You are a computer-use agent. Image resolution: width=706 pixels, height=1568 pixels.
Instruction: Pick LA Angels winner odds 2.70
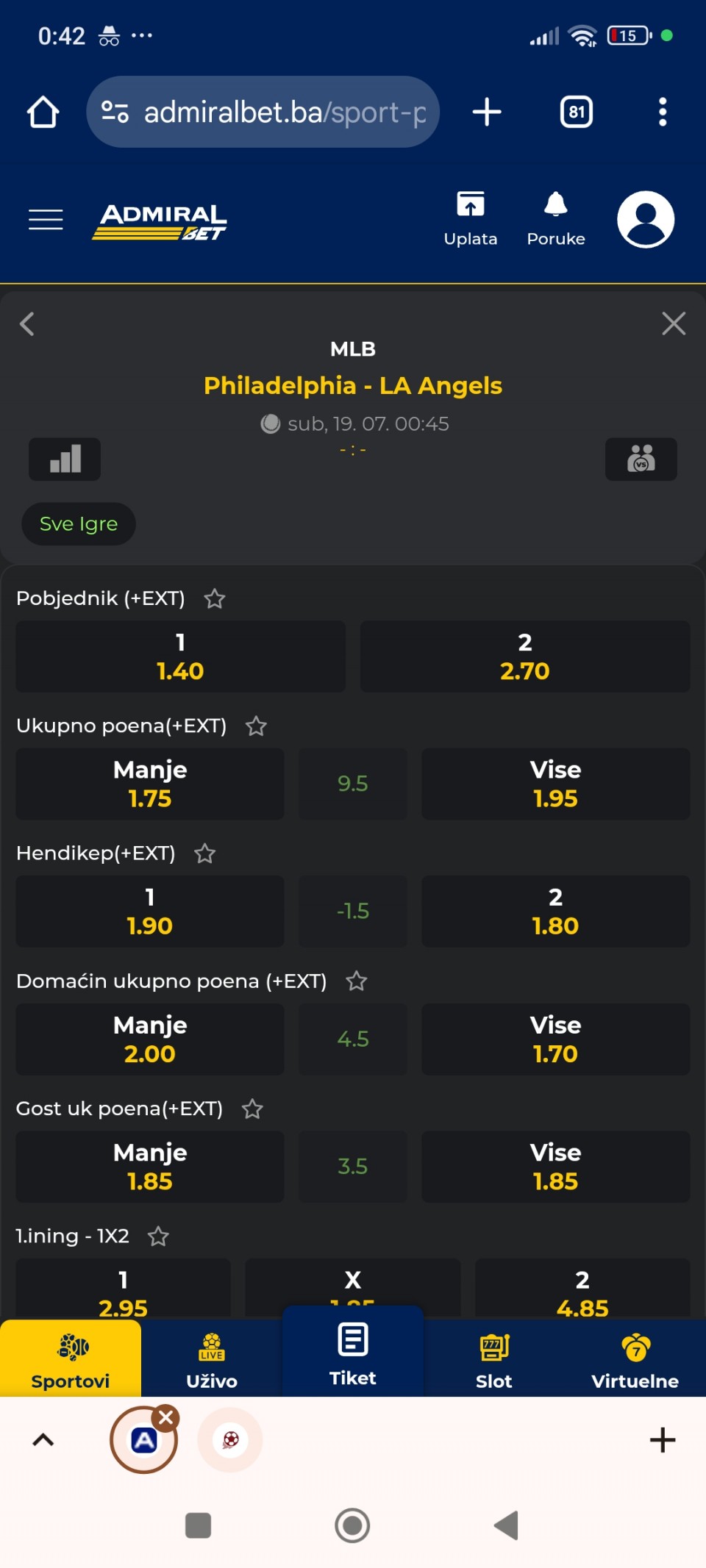525,656
